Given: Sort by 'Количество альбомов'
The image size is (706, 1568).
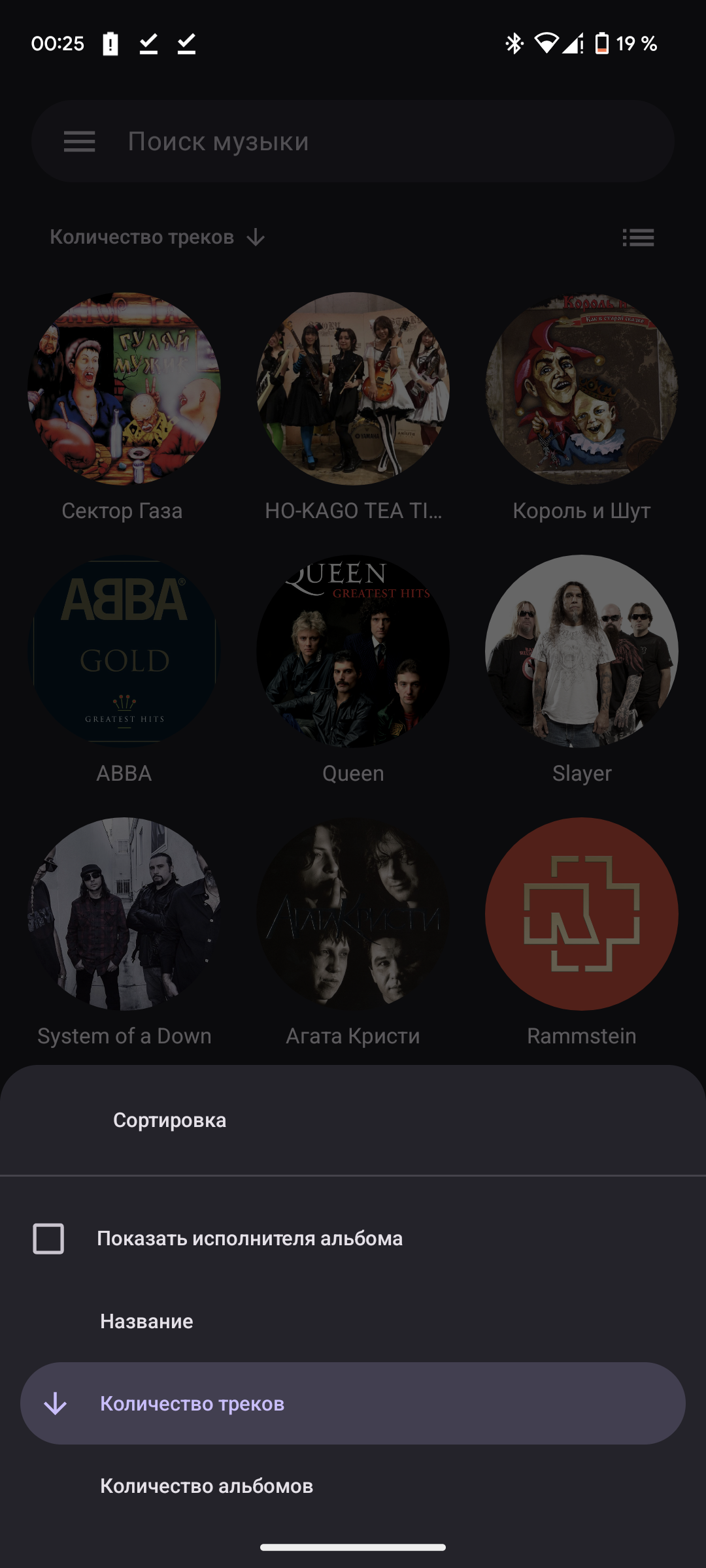Looking at the screenshot, I should [207, 1486].
